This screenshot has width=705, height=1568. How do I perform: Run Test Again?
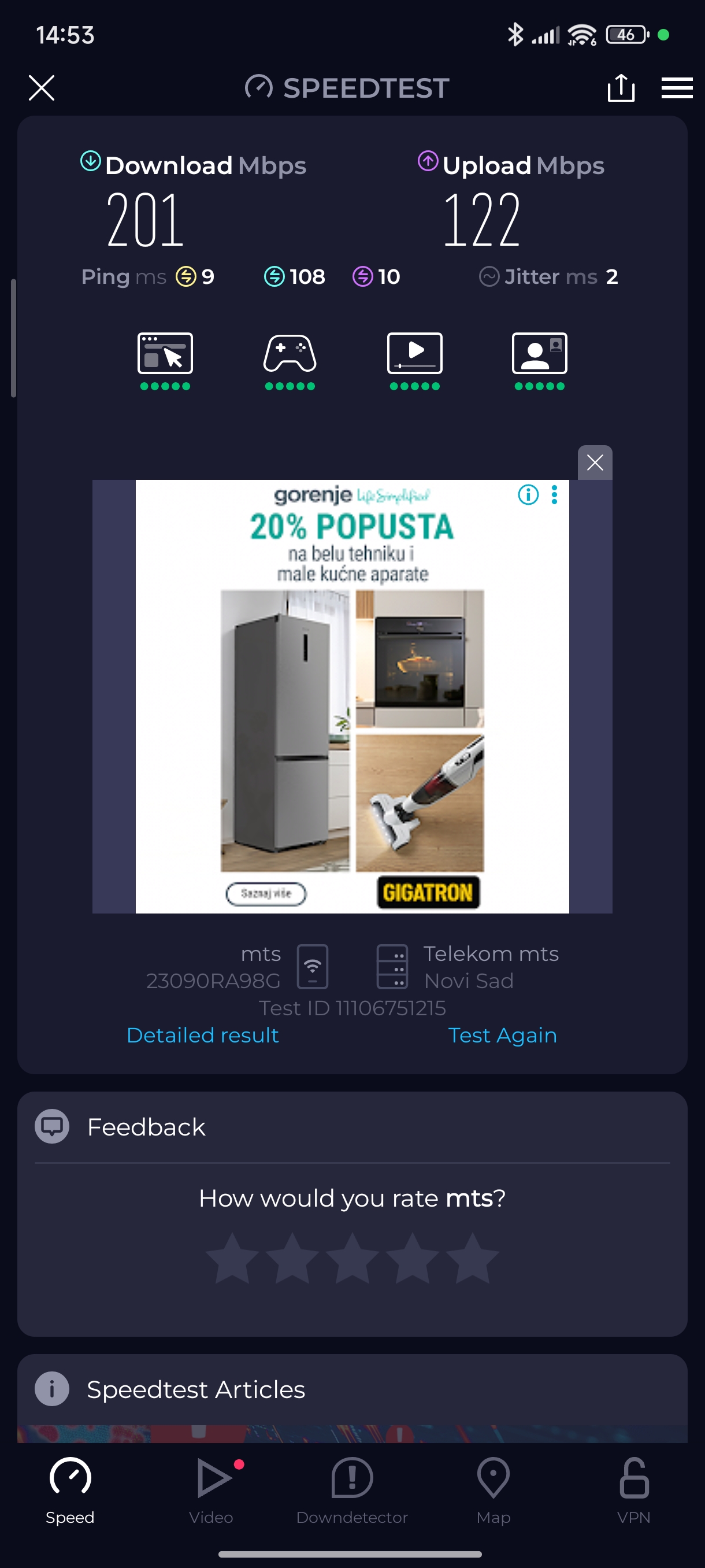(x=502, y=1035)
